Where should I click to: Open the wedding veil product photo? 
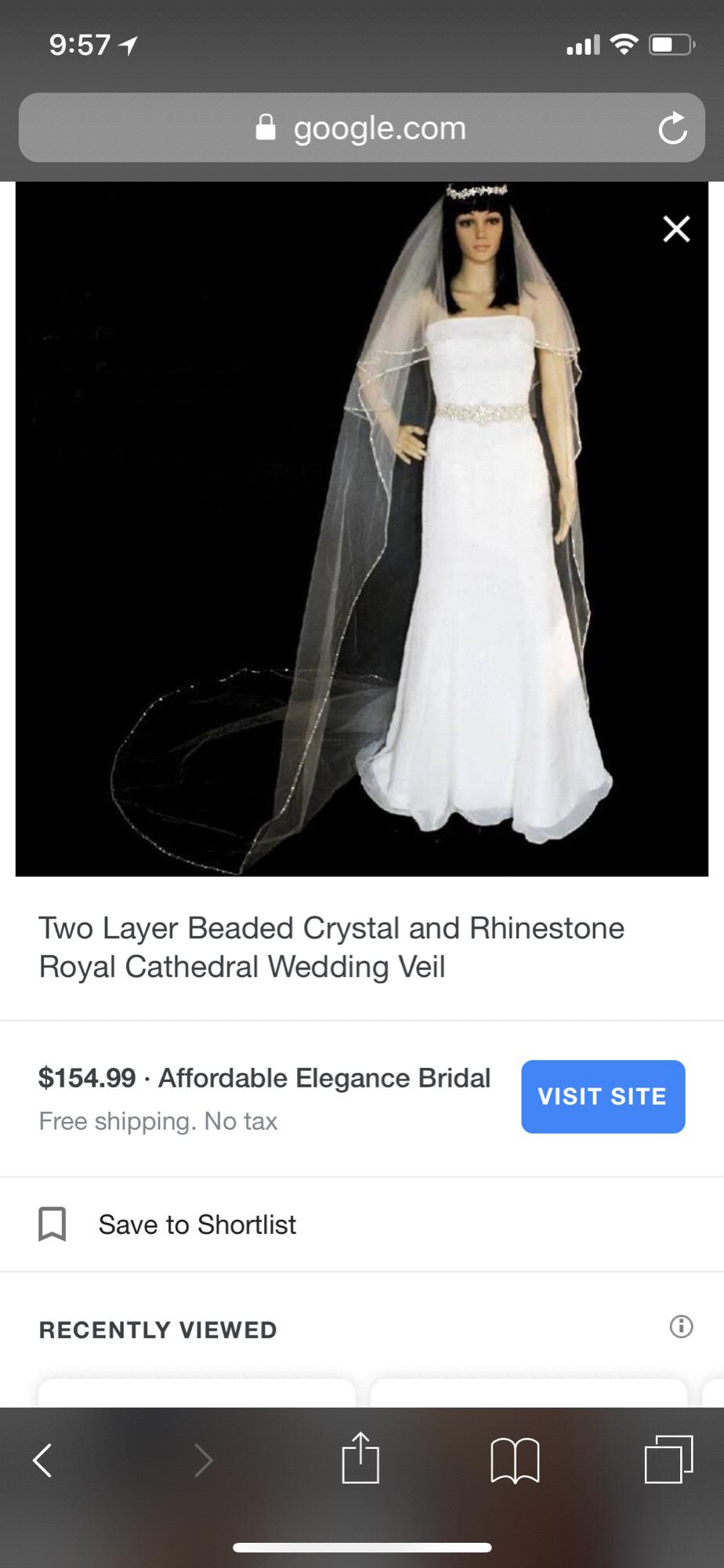(361, 529)
